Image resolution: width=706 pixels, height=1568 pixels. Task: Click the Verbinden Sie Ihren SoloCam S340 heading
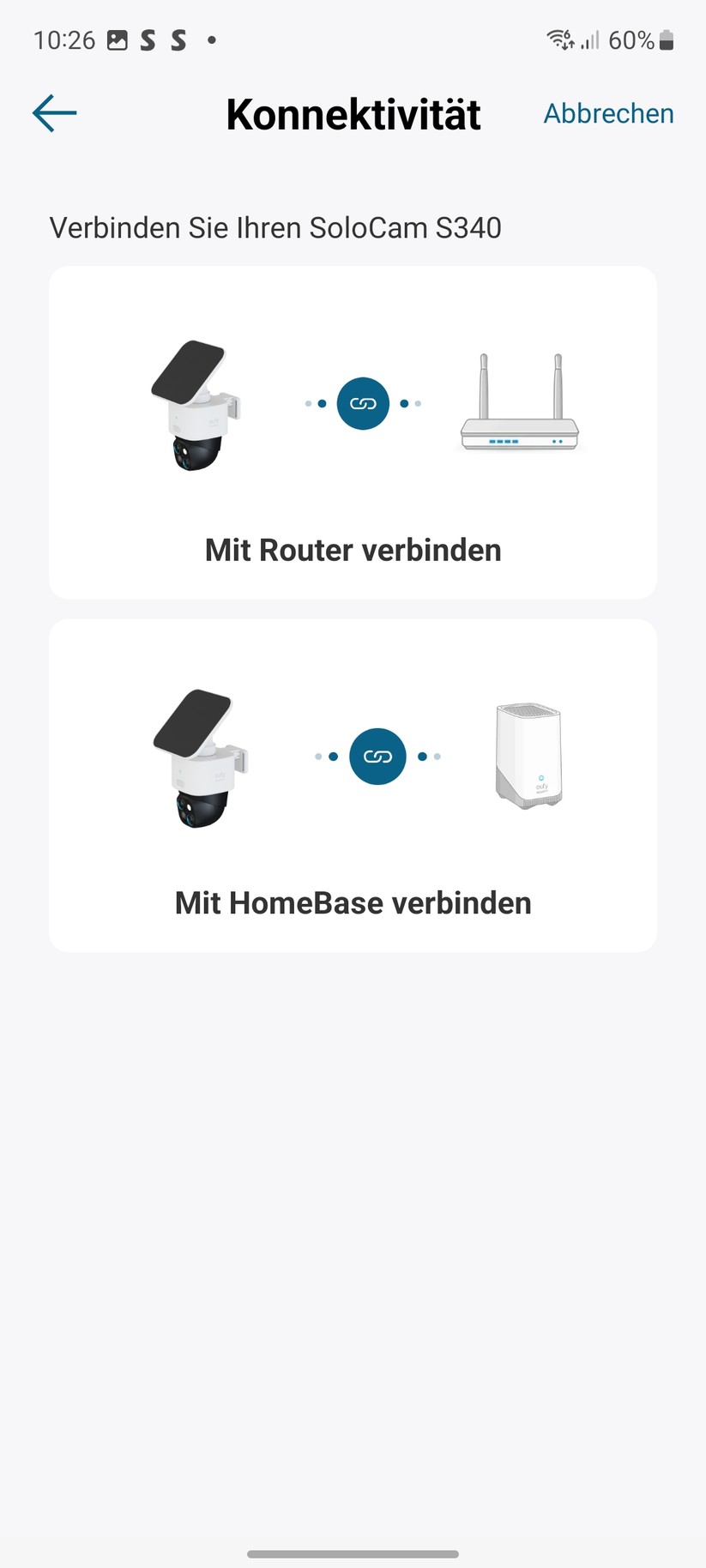tap(276, 227)
